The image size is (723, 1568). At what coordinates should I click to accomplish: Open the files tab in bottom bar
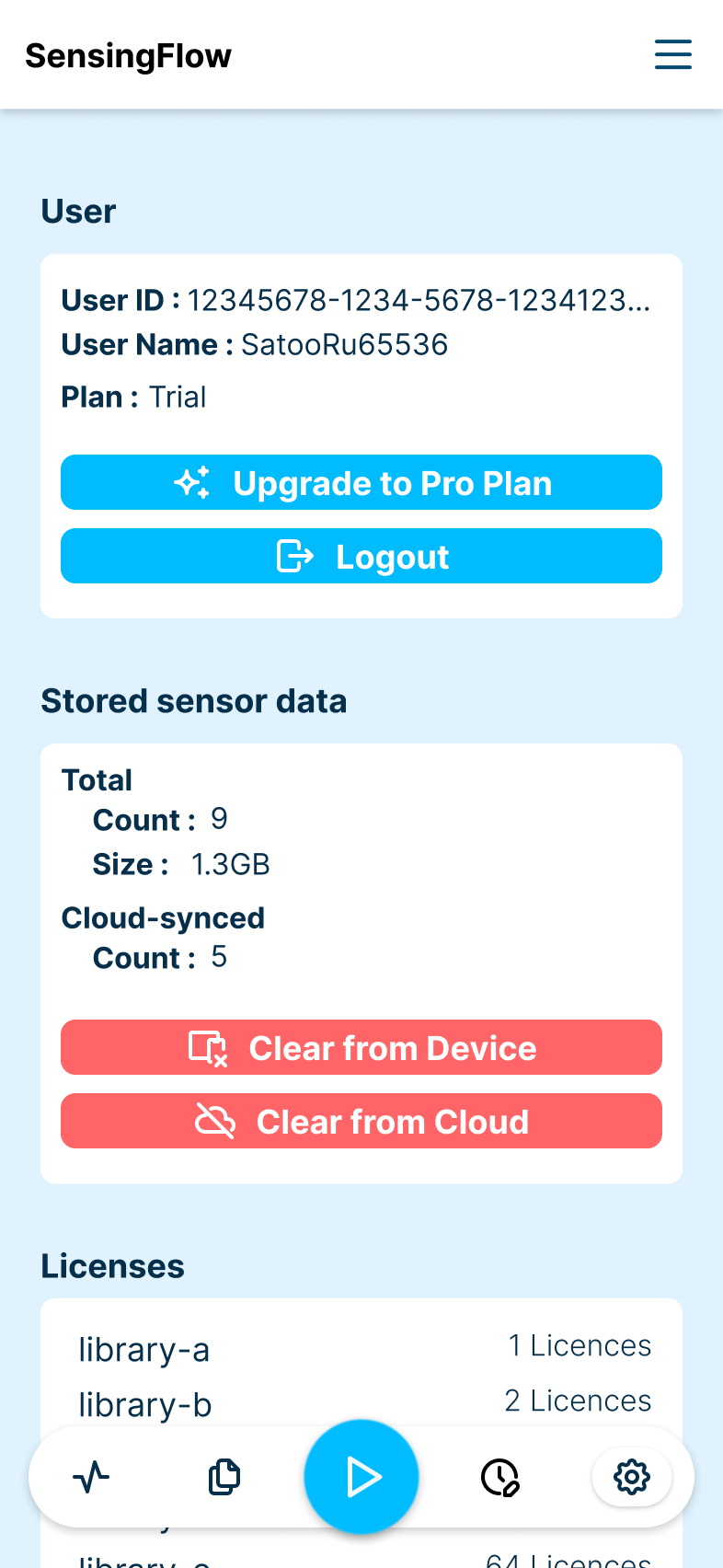[224, 1477]
